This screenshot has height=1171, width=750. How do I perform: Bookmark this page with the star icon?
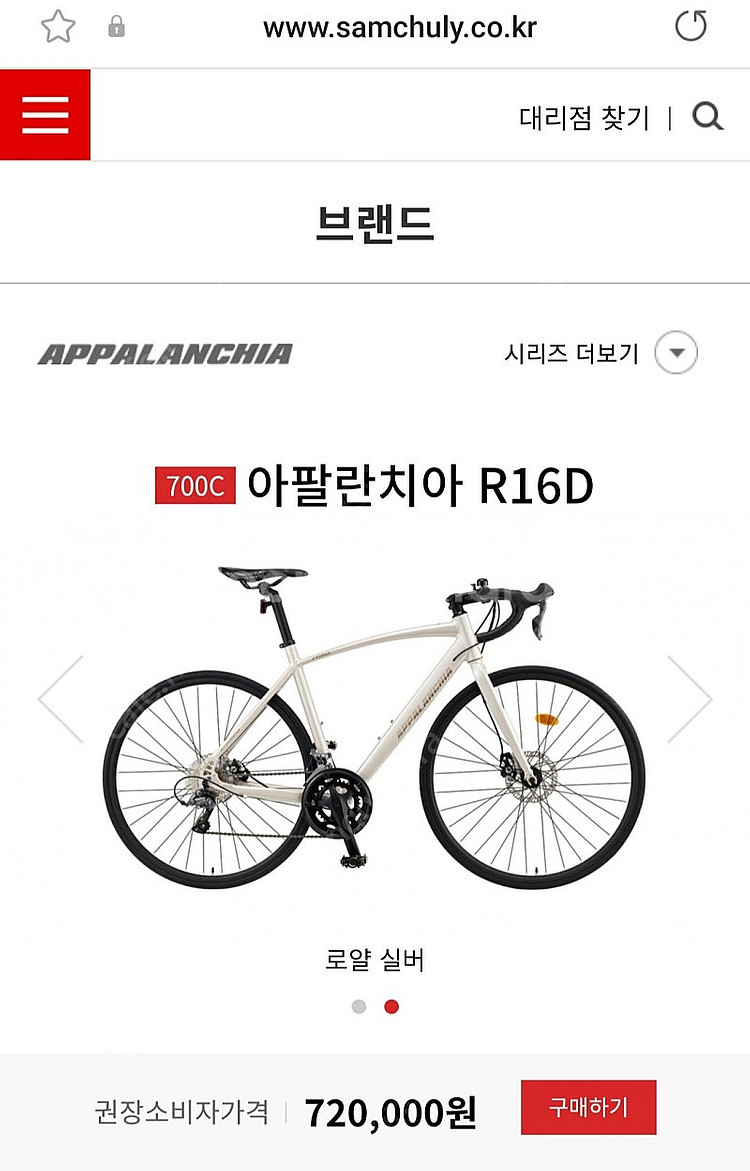pos(58,27)
